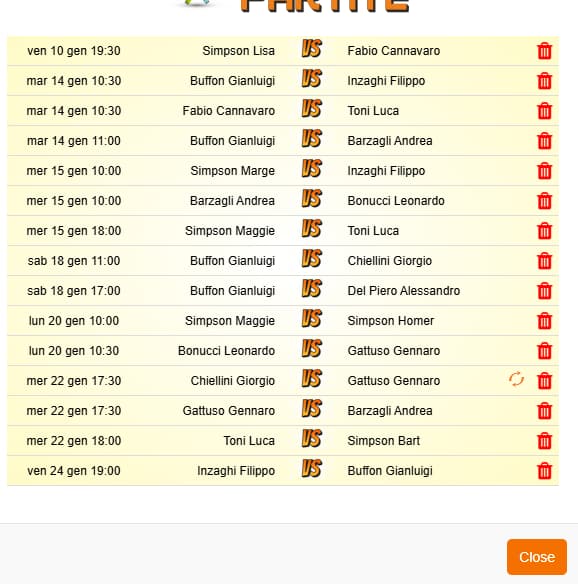This screenshot has width=578, height=584.
Task: Remove the Fabio Cannavaro vs Toni Luca match
Action: click(x=544, y=111)
